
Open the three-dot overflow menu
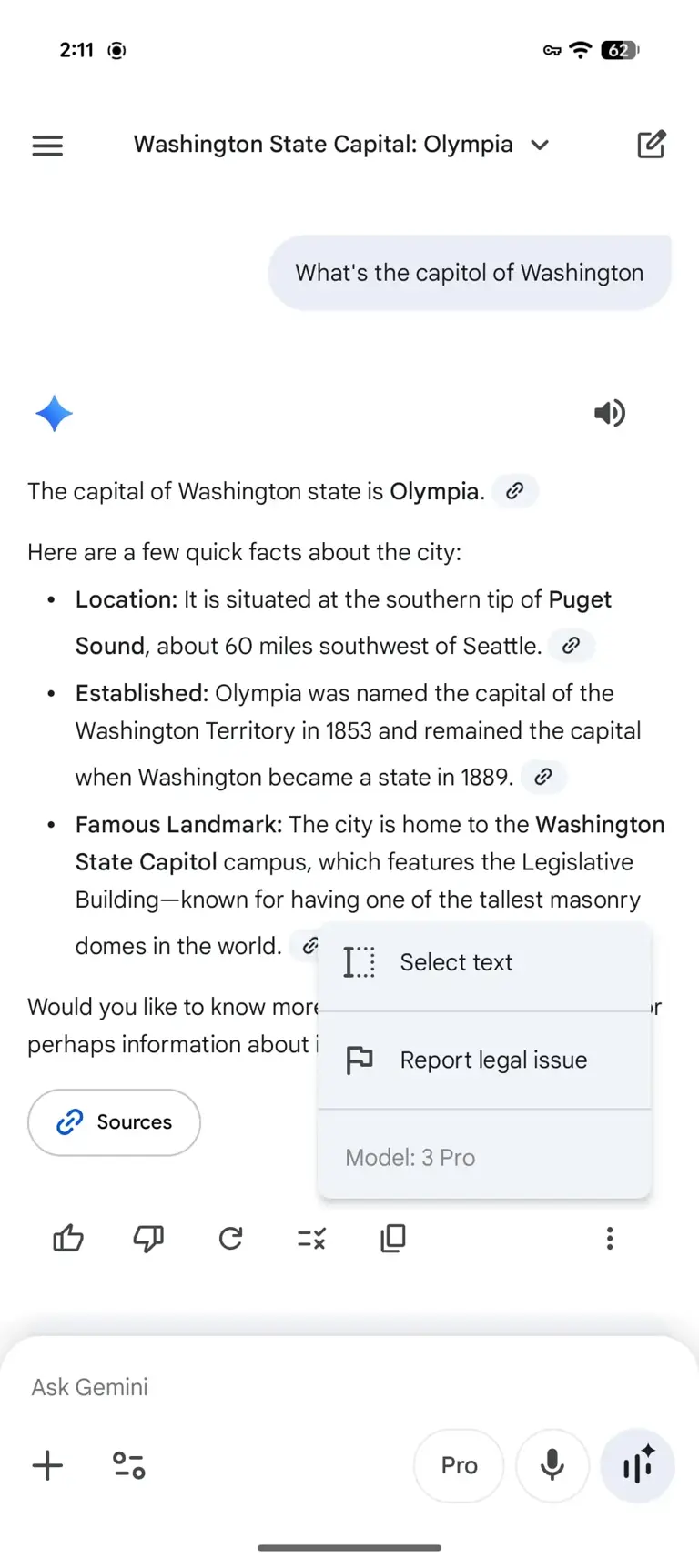tap(609, 1239)
